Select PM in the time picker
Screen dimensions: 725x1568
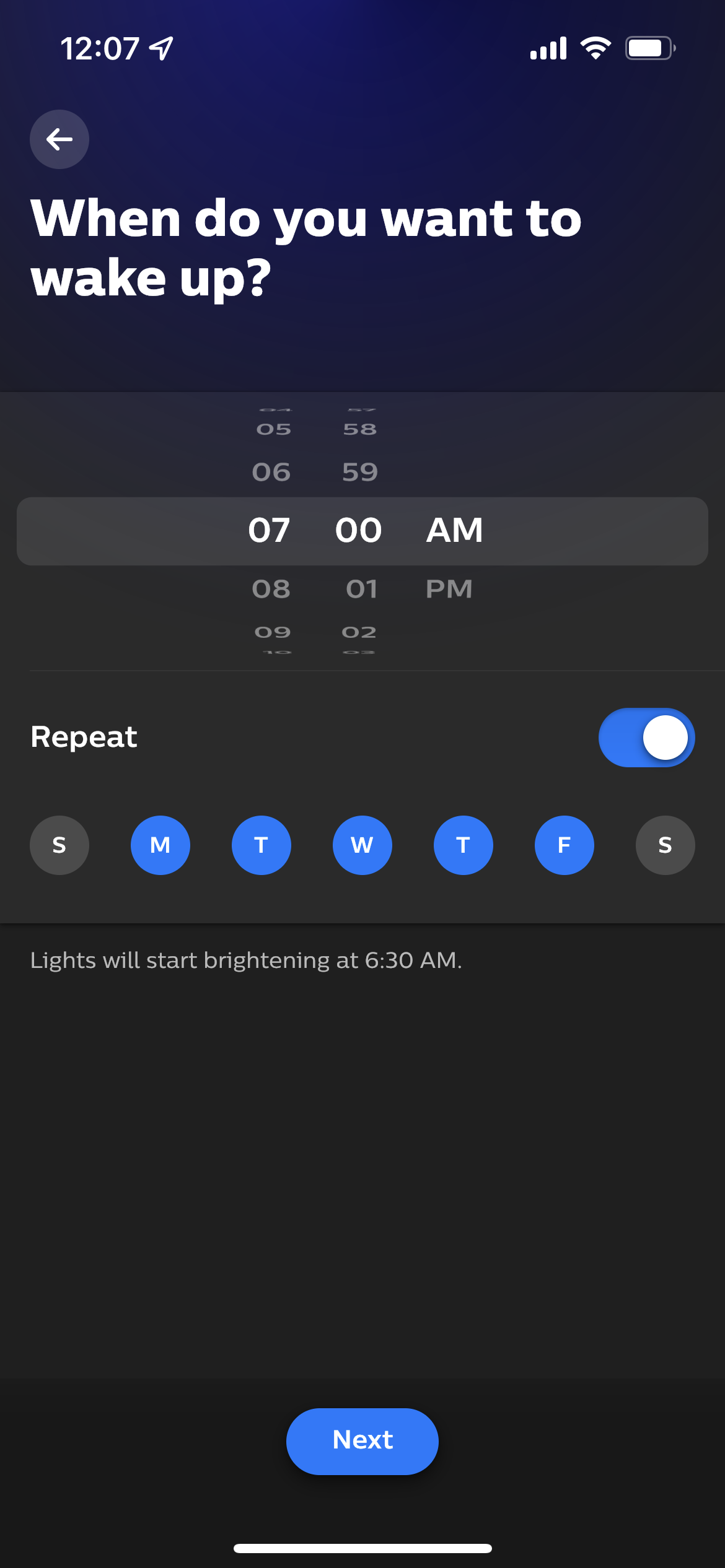[449, 589]
